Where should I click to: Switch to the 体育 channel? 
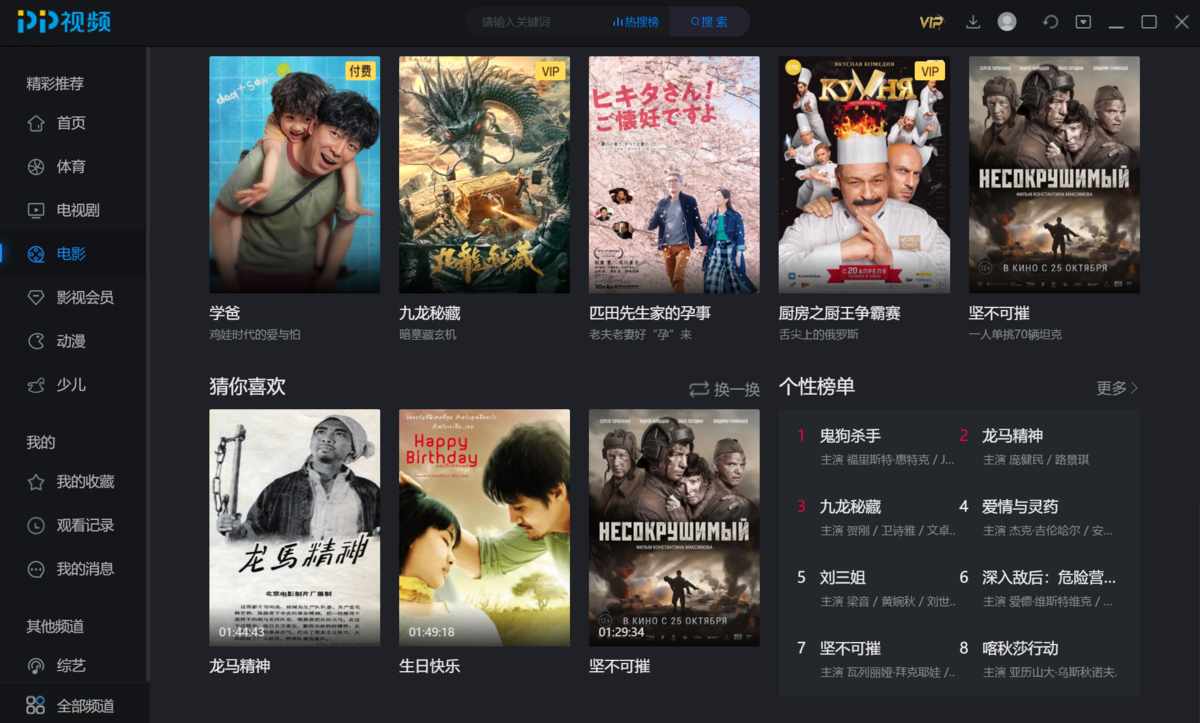coord(70,167)
